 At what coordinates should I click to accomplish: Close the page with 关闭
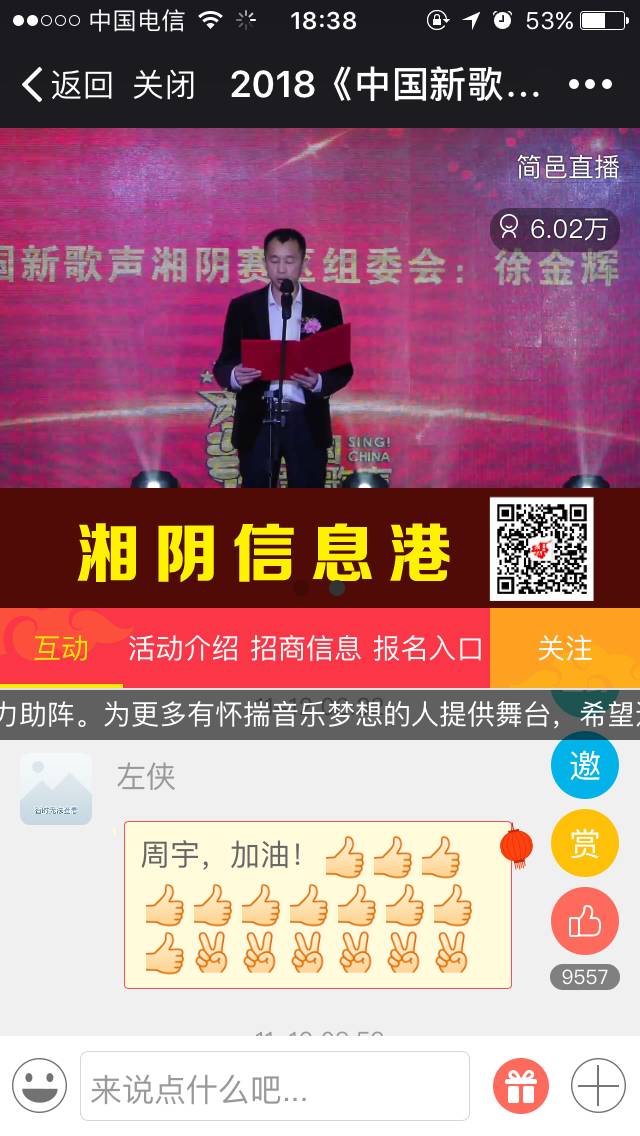pos(164,85)
